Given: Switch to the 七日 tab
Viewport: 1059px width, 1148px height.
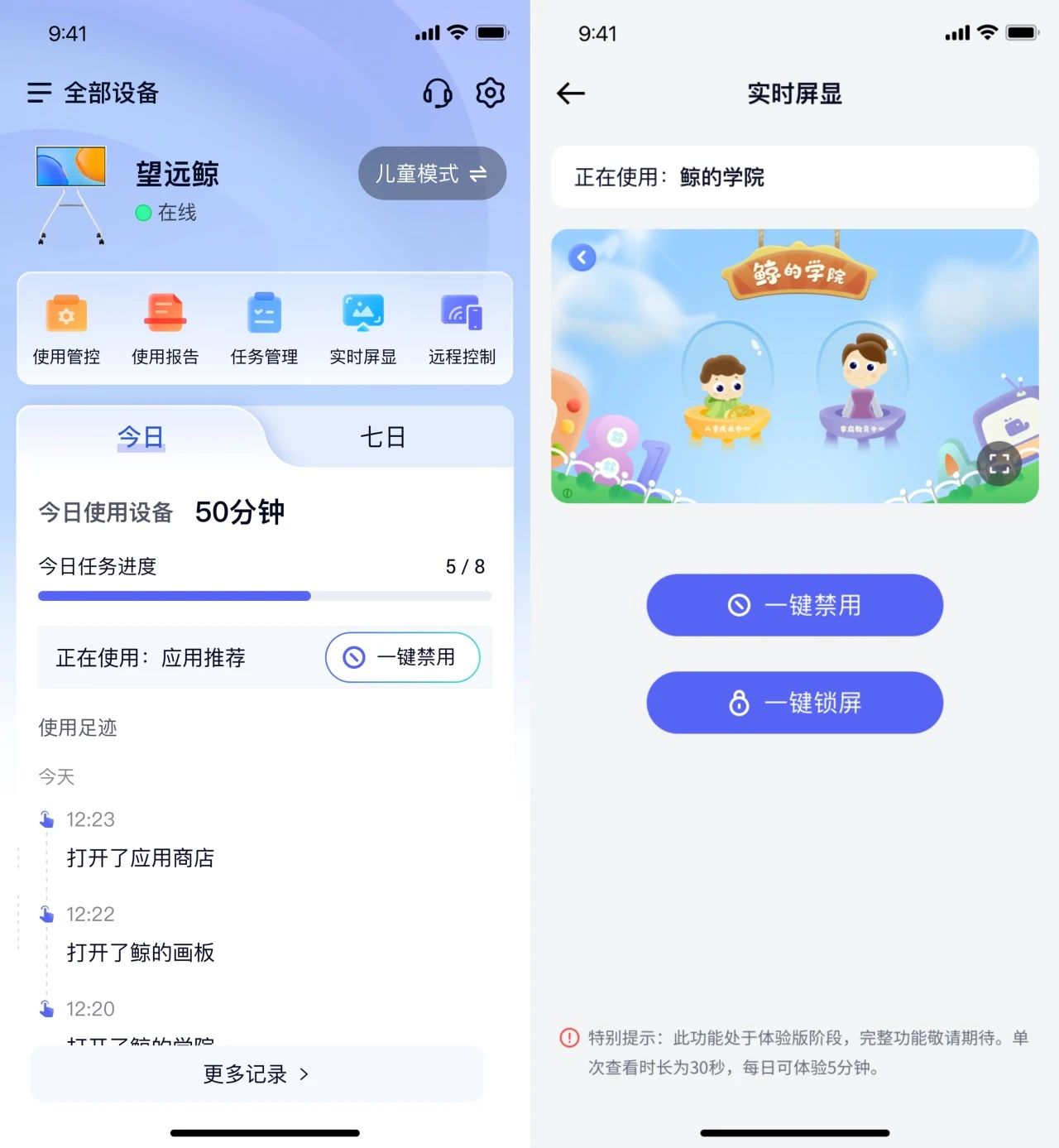Looking at the screenshot, I should coord(382,436).
